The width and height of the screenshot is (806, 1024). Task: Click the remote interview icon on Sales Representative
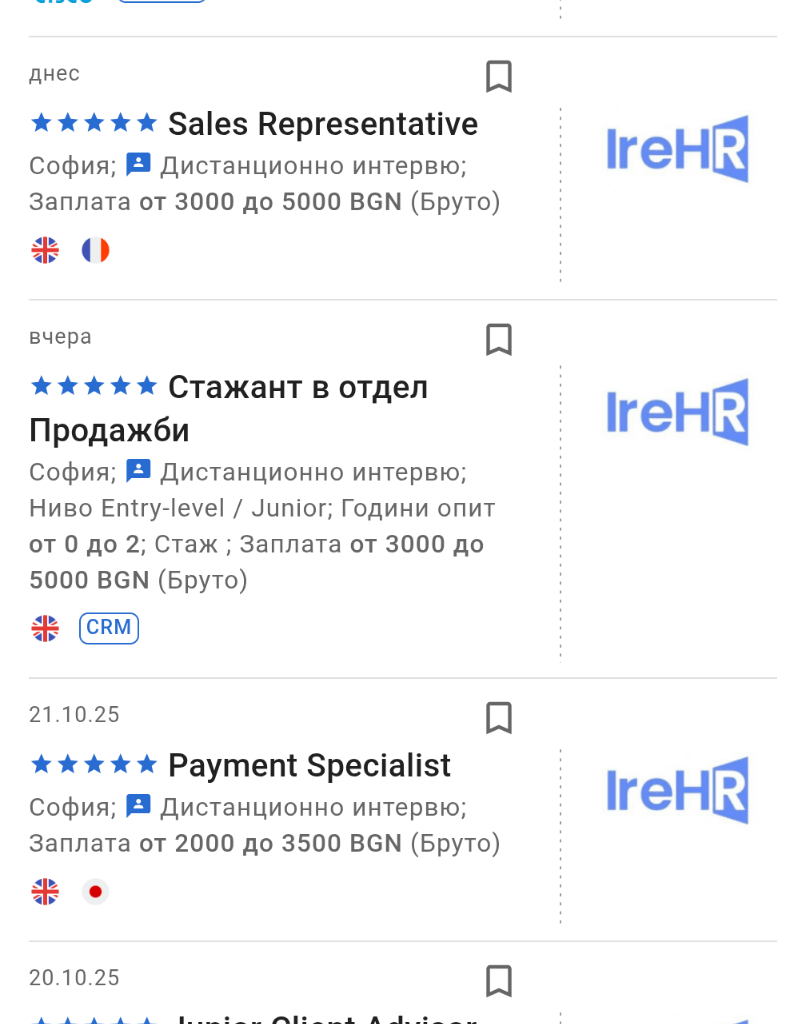click(138, 164)
